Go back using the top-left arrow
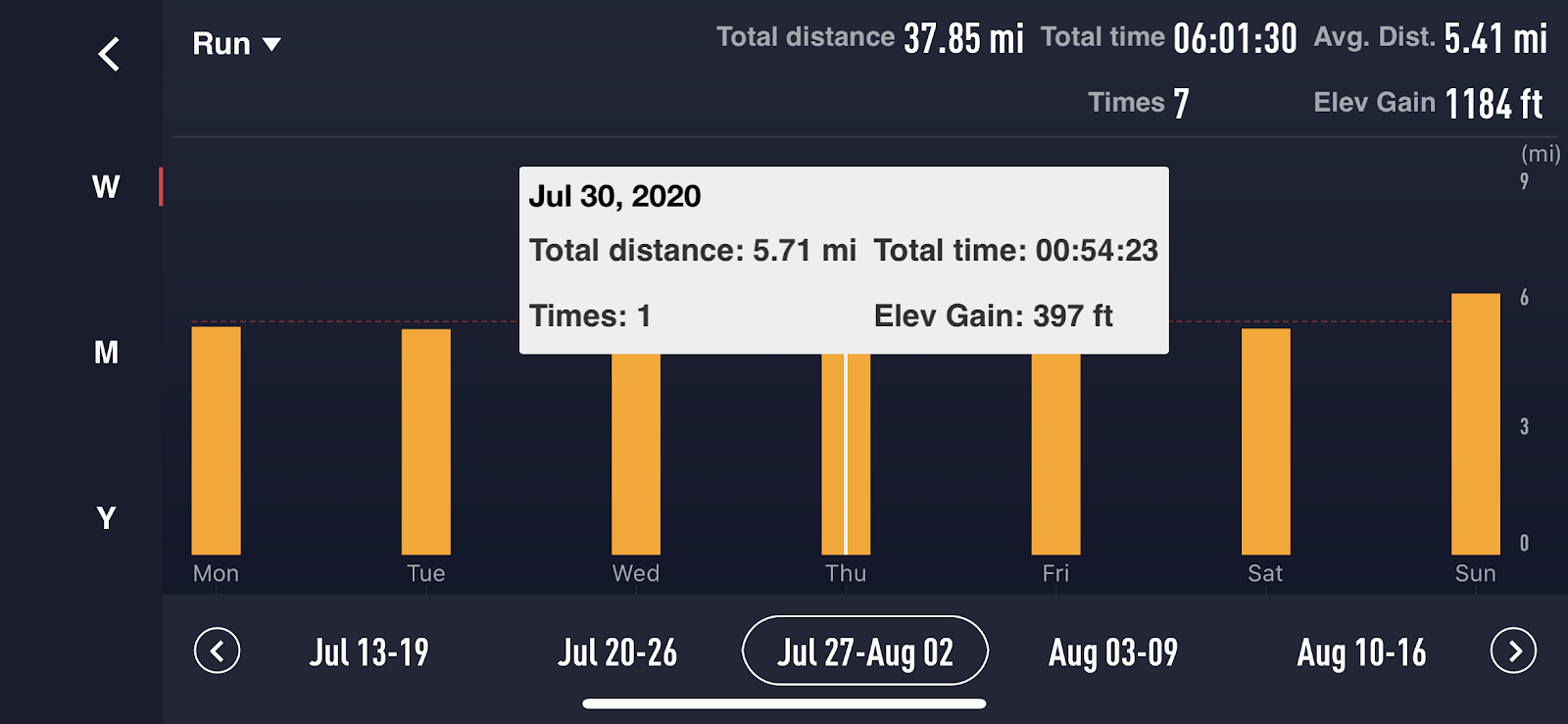This screenshot has width=1568, height=724. 109,54
